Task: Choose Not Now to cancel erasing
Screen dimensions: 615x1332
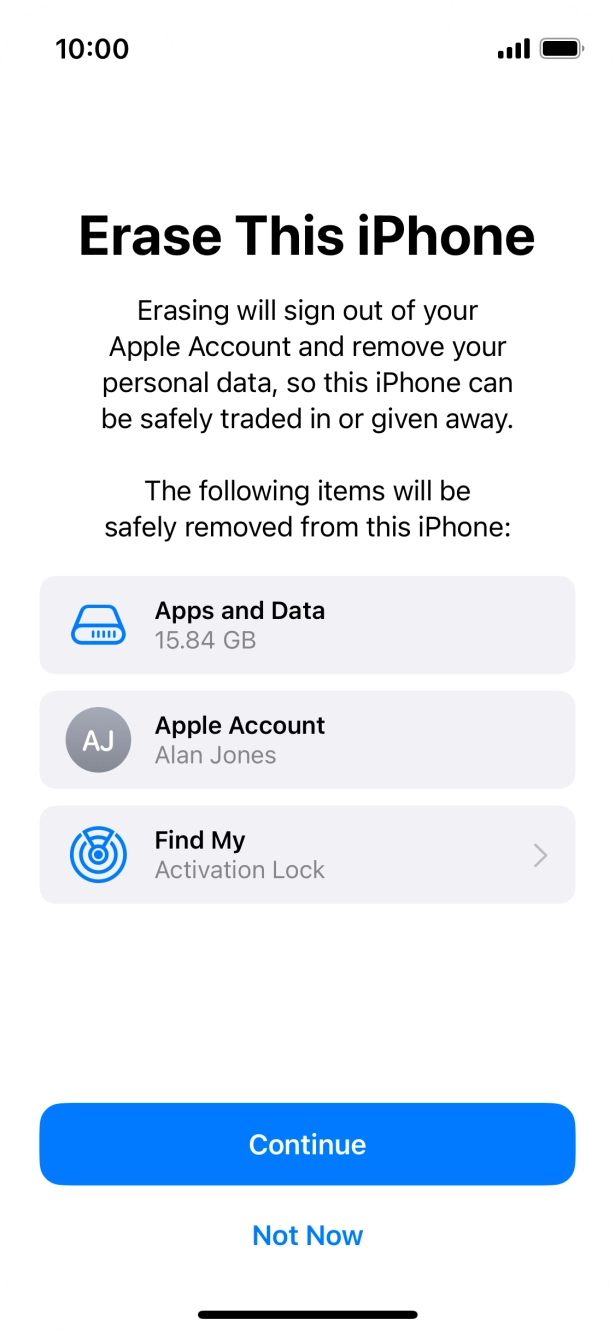Action: point(307,1235)
